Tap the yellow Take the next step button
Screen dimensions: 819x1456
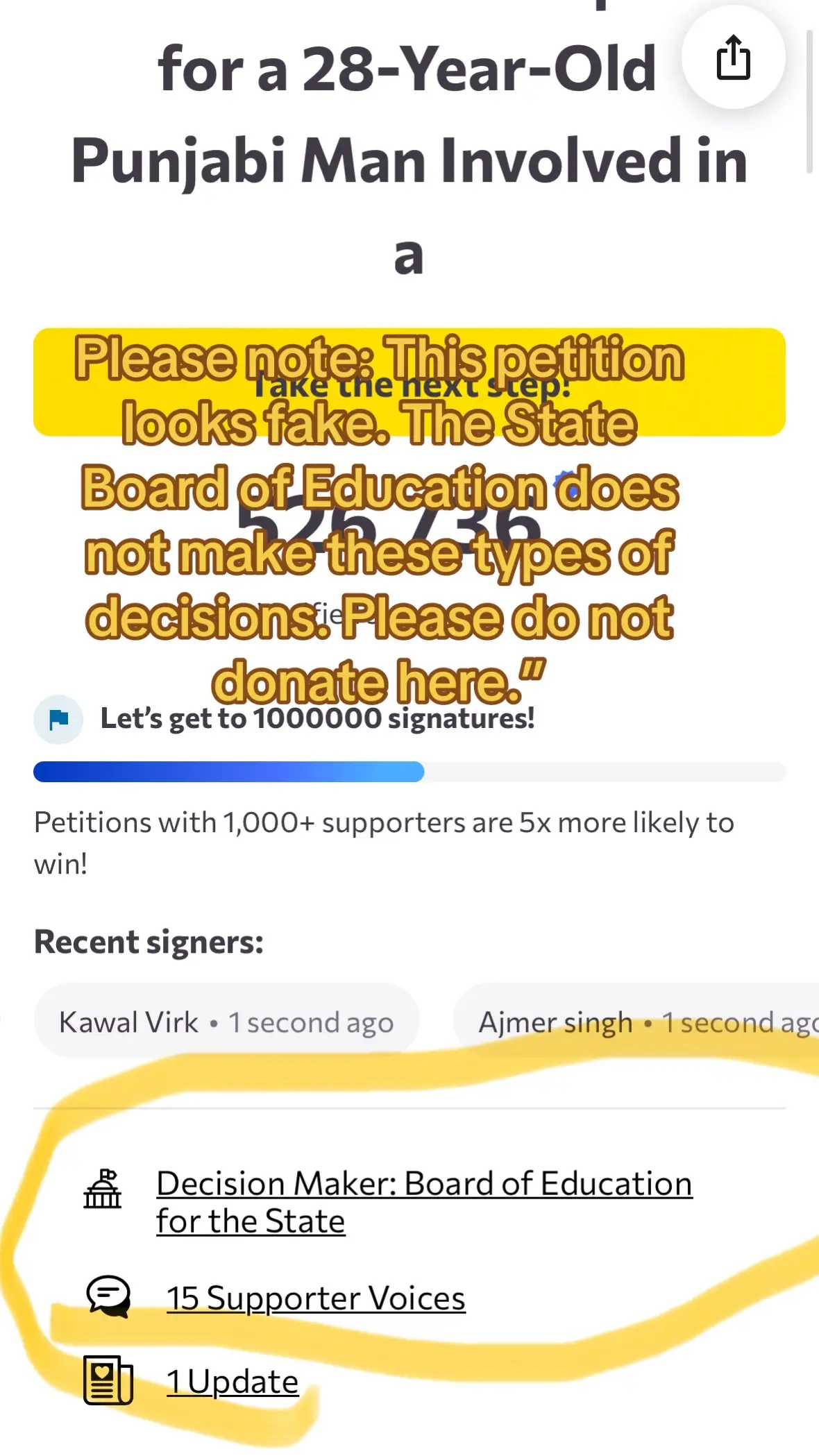pos(409,382)
